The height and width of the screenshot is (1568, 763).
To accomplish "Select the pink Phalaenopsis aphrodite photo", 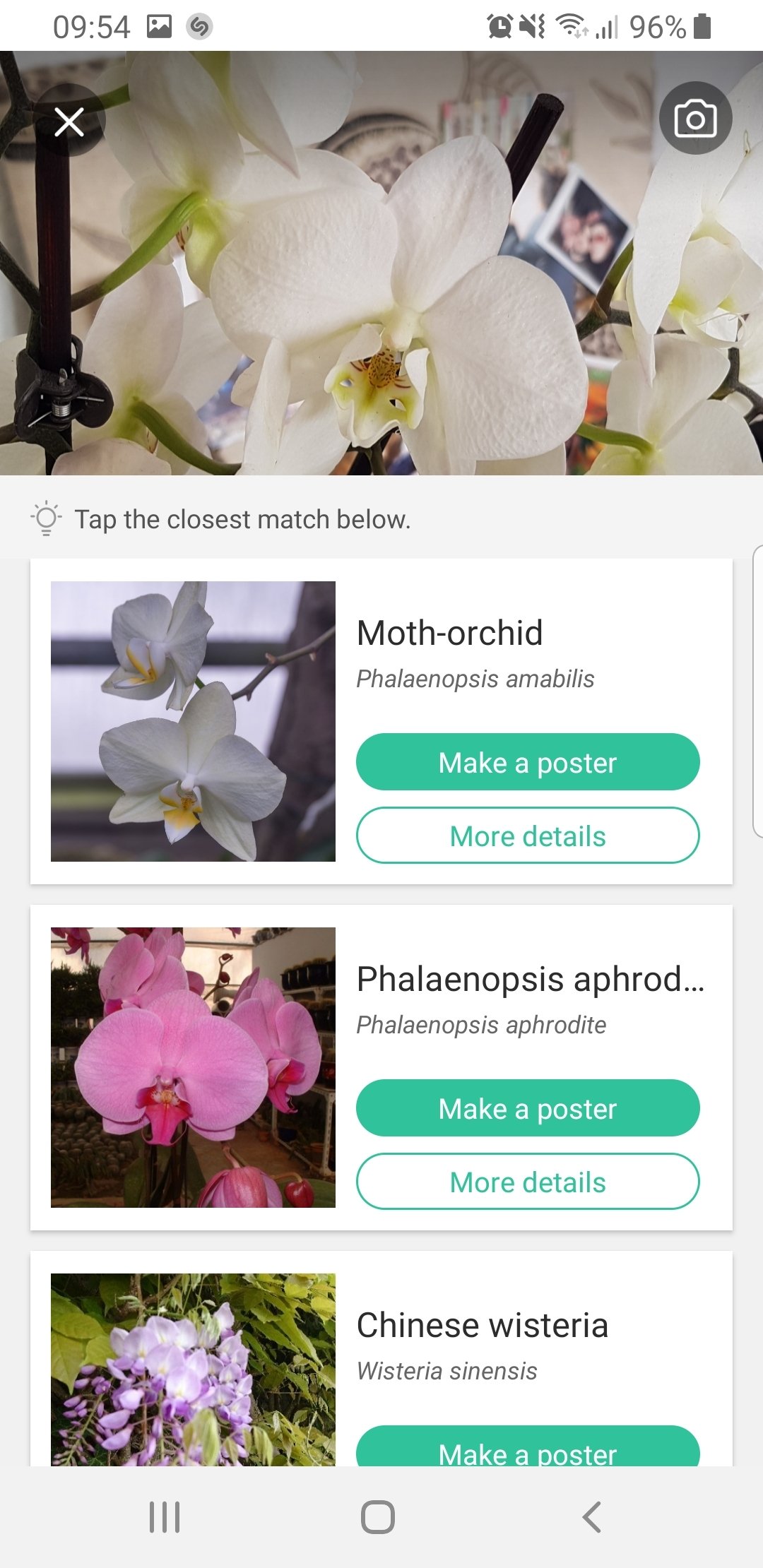I will (193, 1067).
